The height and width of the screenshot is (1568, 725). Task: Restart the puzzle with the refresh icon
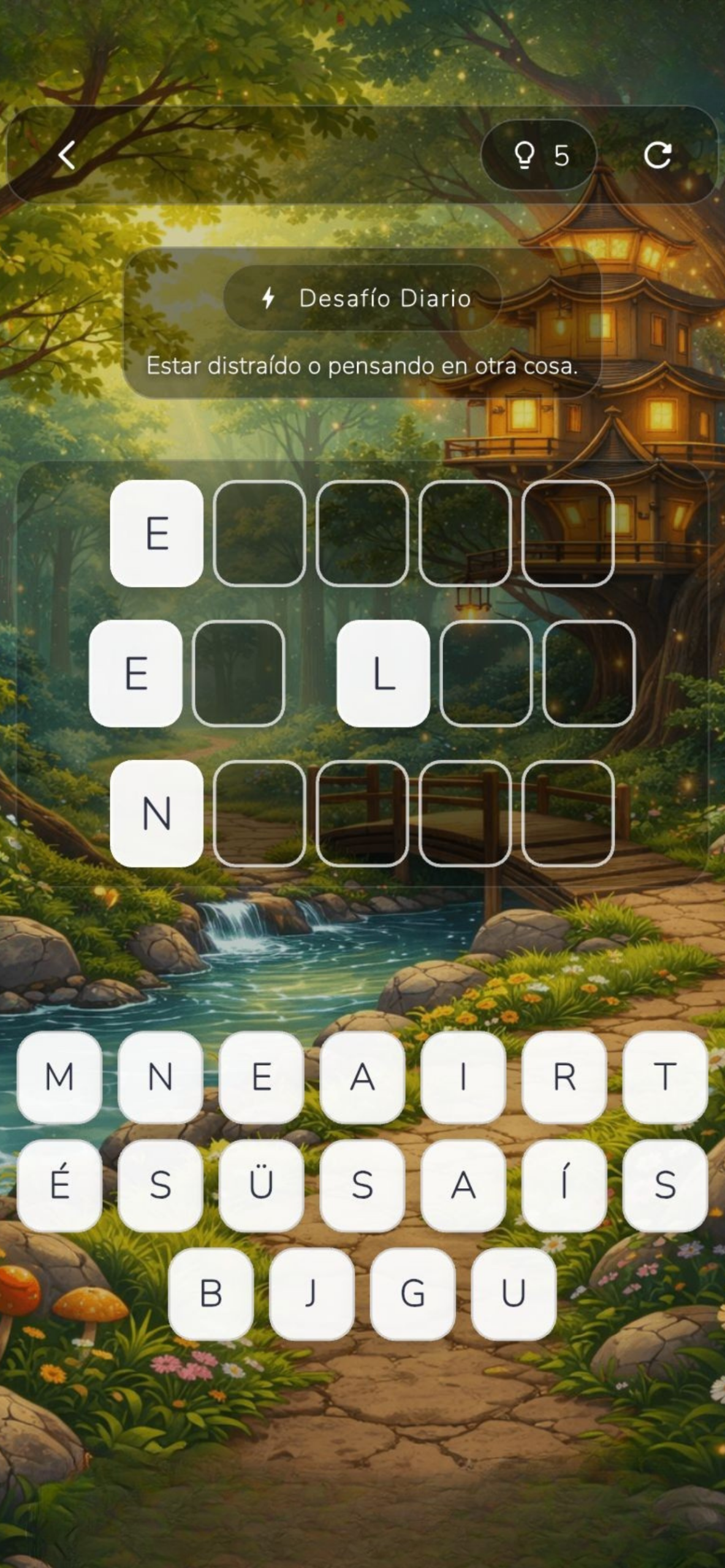click(658, 155)
